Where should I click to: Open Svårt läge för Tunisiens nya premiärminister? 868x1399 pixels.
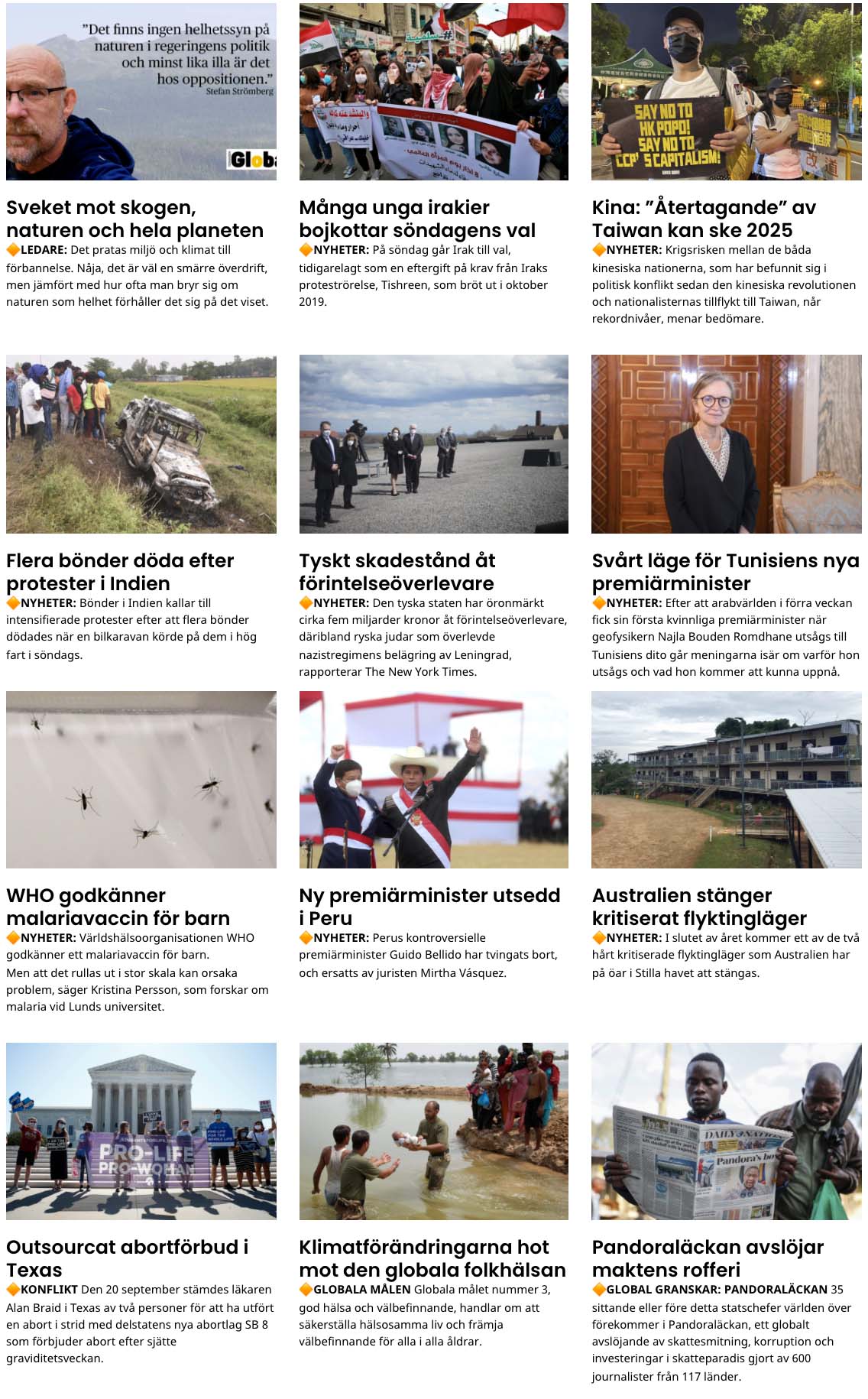tap(725, 572)
